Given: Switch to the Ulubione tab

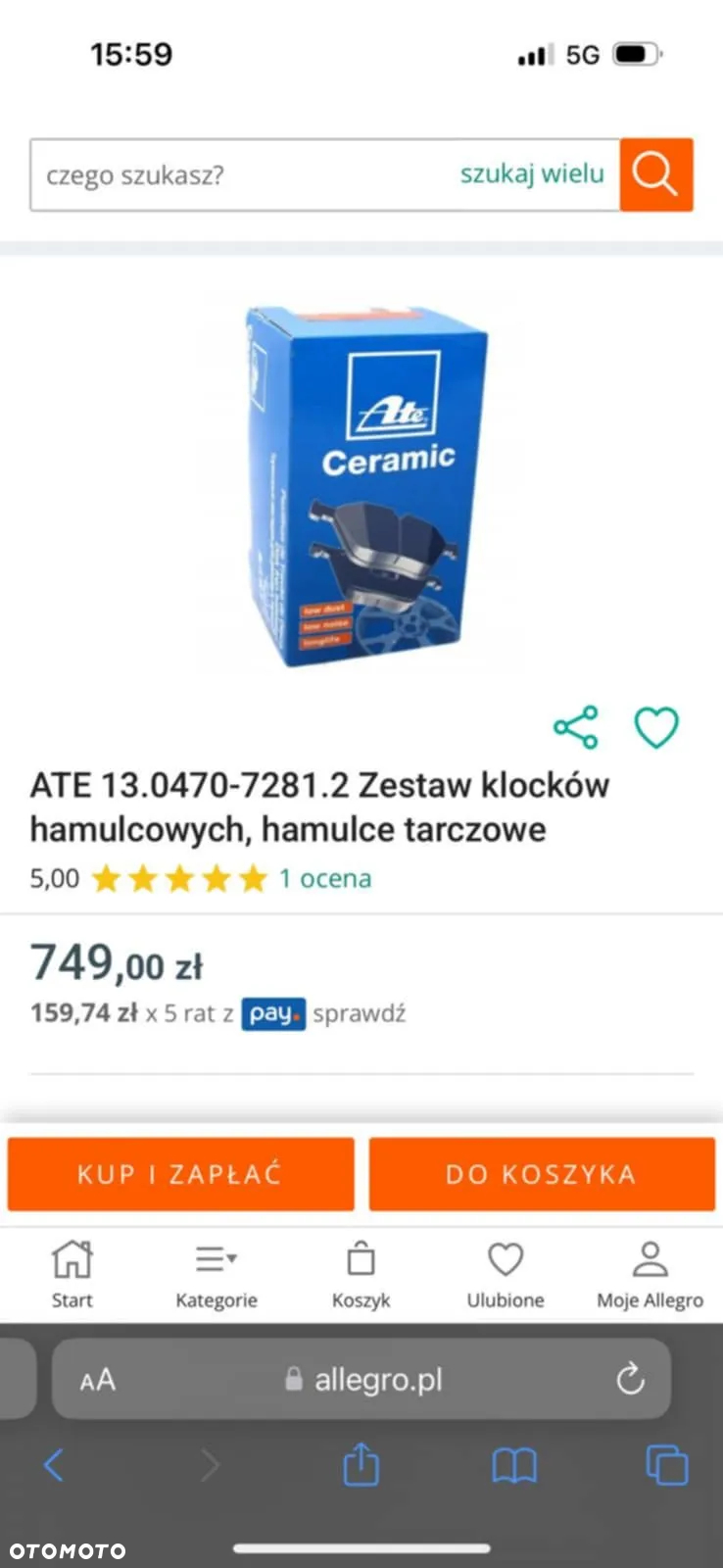Looking at the screenshot, I should pyautogui.click(x=505, y=1274).
